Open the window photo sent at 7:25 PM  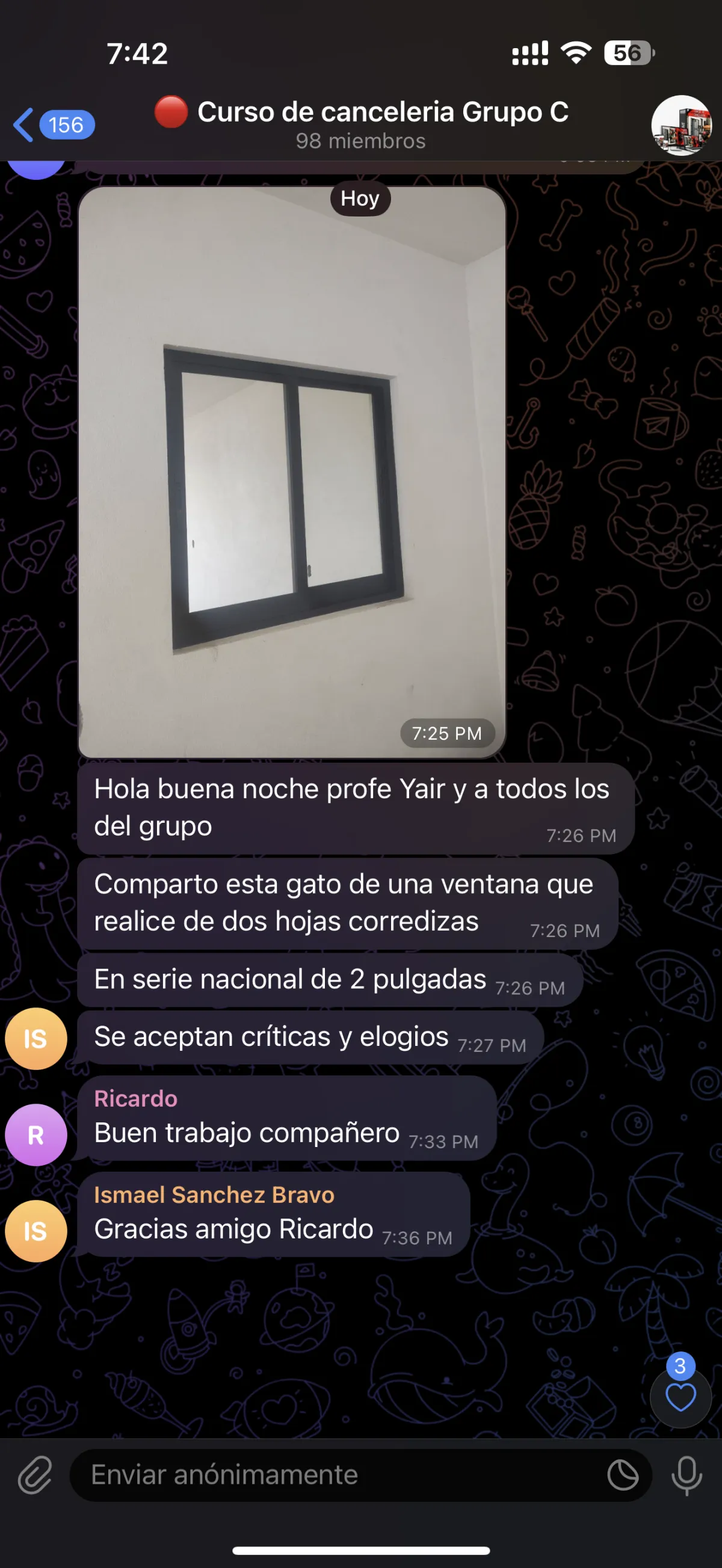coord(292,472)
